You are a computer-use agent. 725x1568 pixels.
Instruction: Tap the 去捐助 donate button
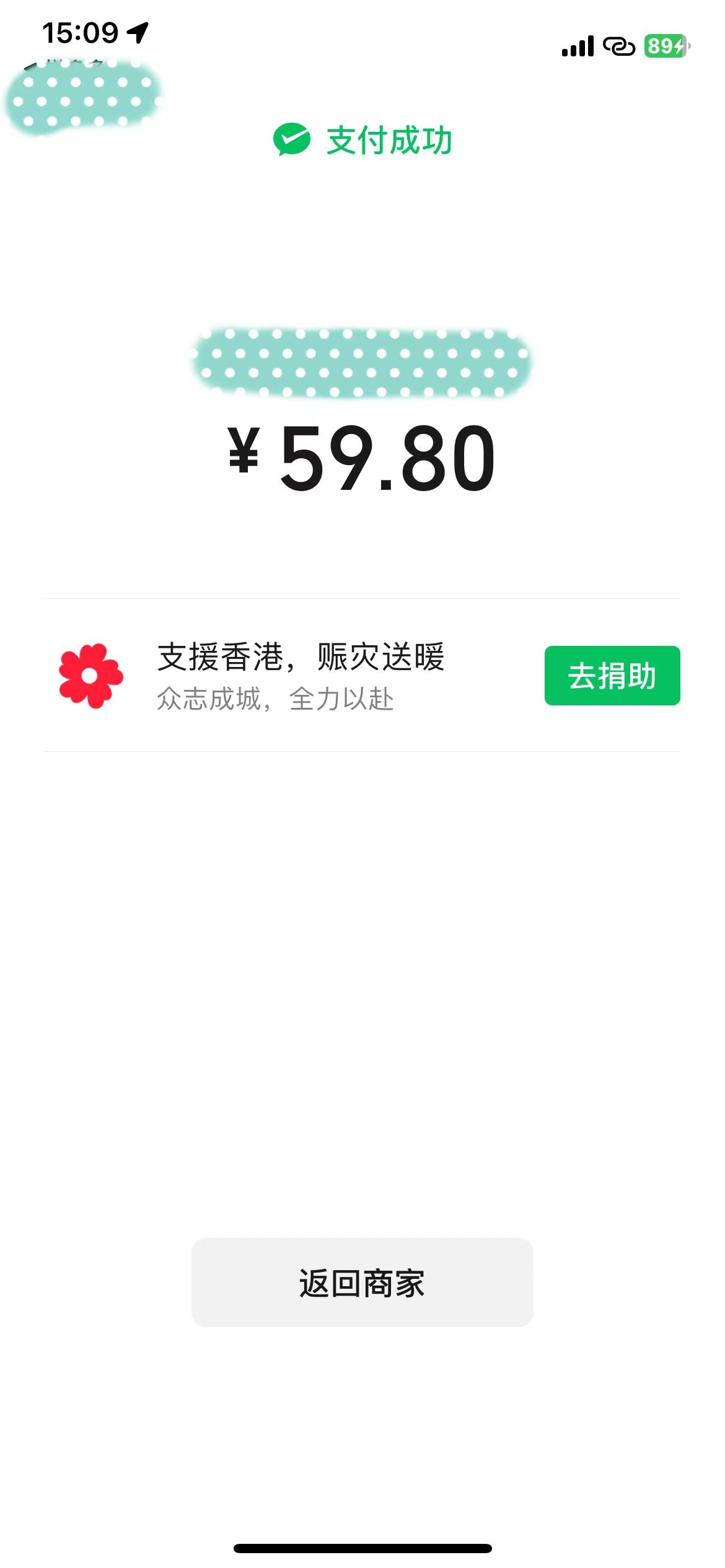[612, 676]
